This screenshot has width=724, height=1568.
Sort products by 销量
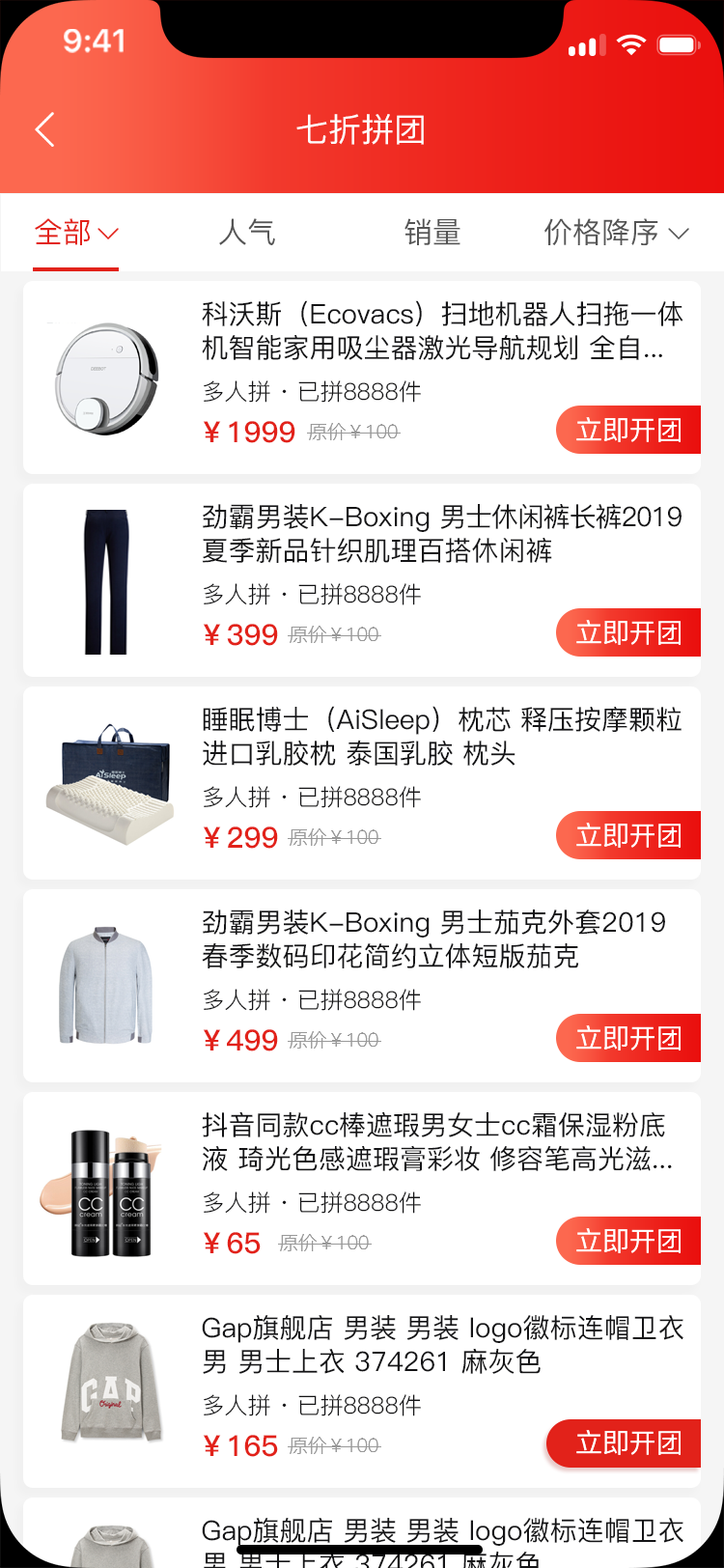pyautogui.click(x=432, y=233)
